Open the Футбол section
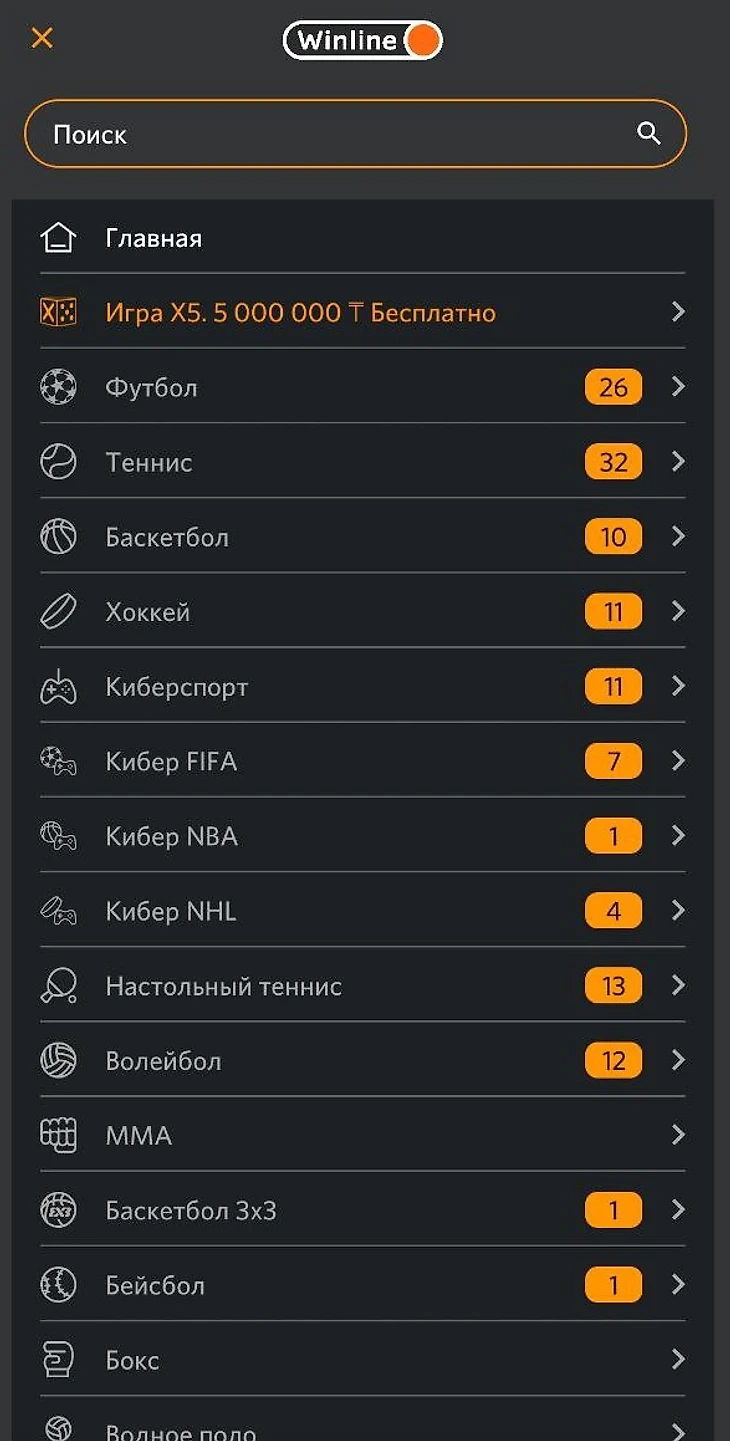This screenshot has height=1441, width=730. 152,388
